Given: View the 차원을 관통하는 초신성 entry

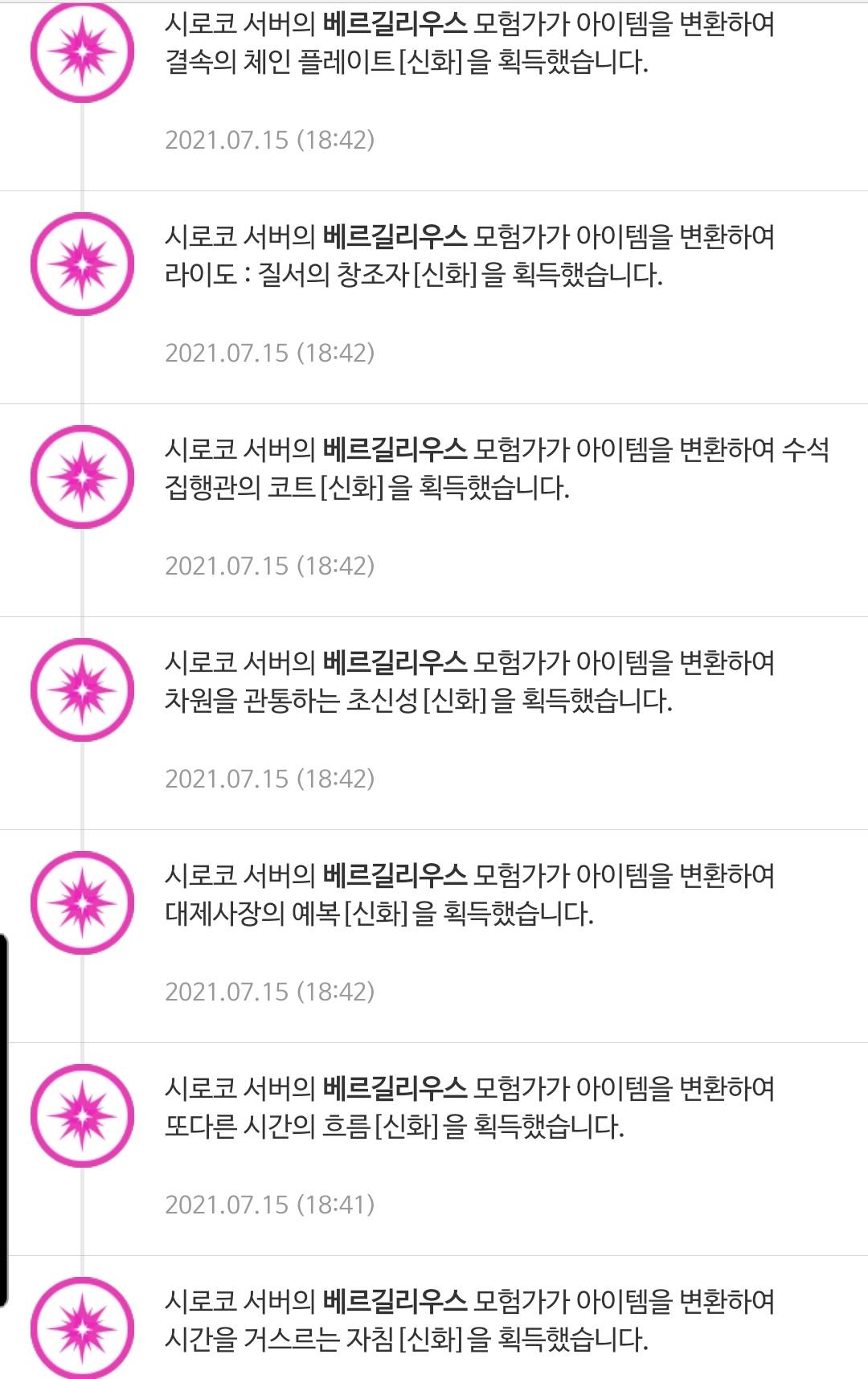Looking at the screenshot, I should pyautogui.click(x=469, y=683).
